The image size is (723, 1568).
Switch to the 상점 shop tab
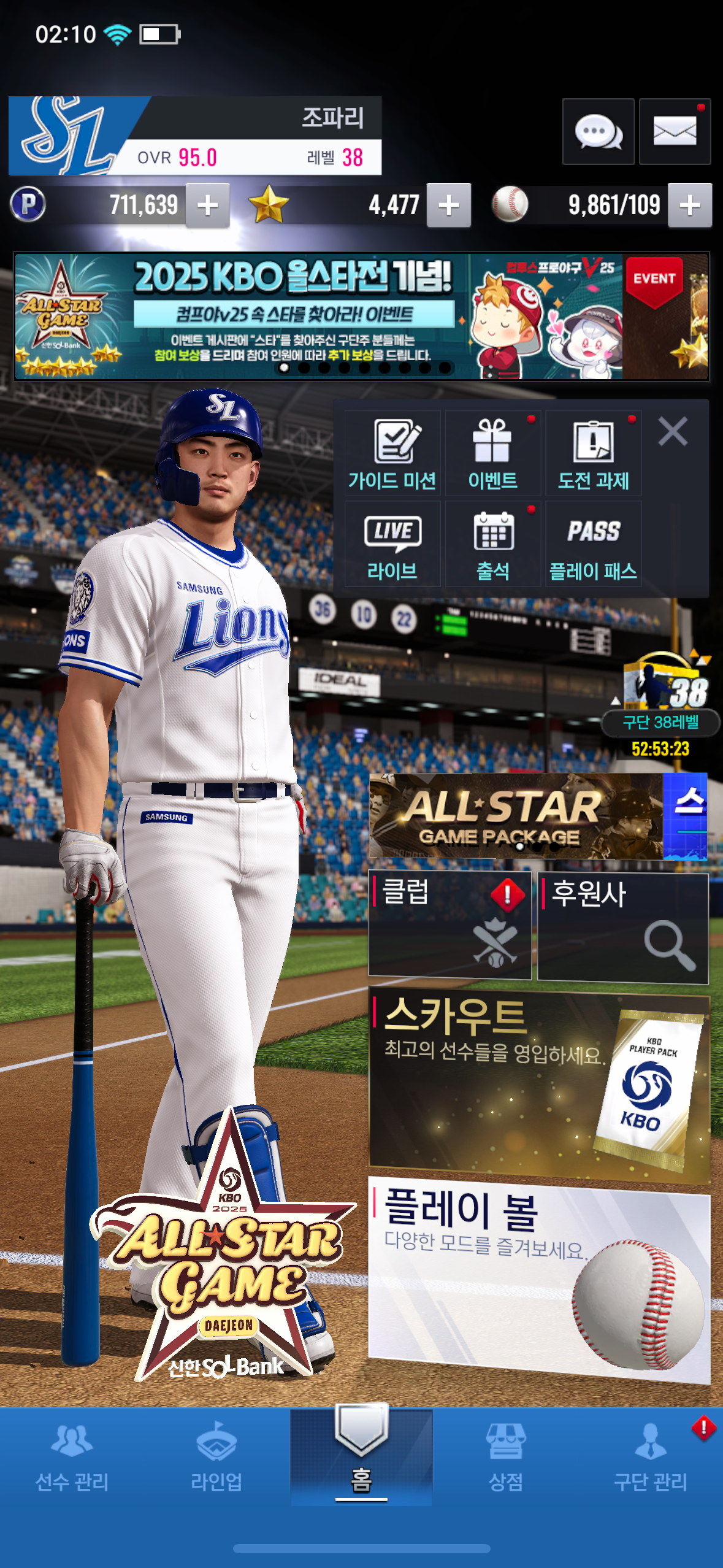point(505,1457)
